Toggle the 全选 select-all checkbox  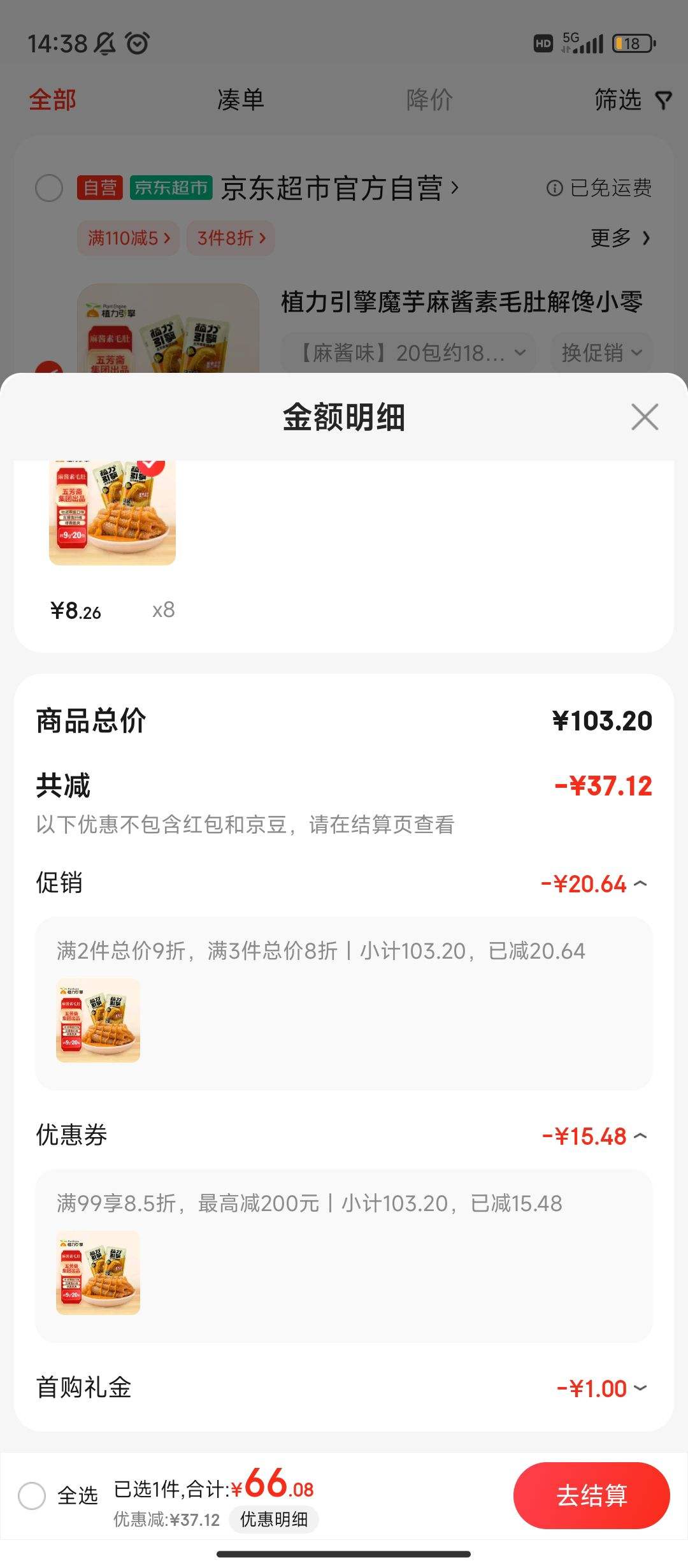[x=32, y=1495]
